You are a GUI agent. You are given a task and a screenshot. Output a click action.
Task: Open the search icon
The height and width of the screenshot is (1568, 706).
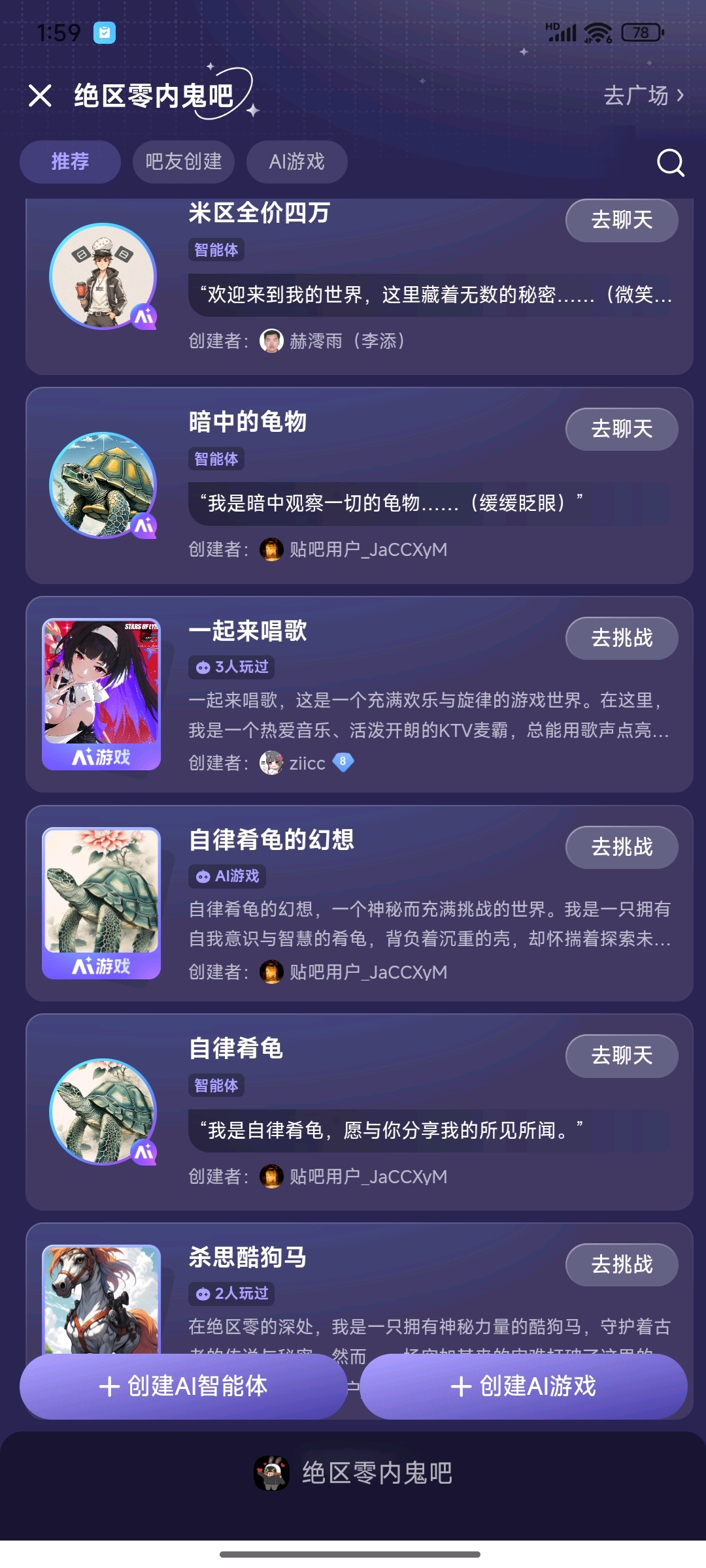pyautogui.click(x=670, y=163)
